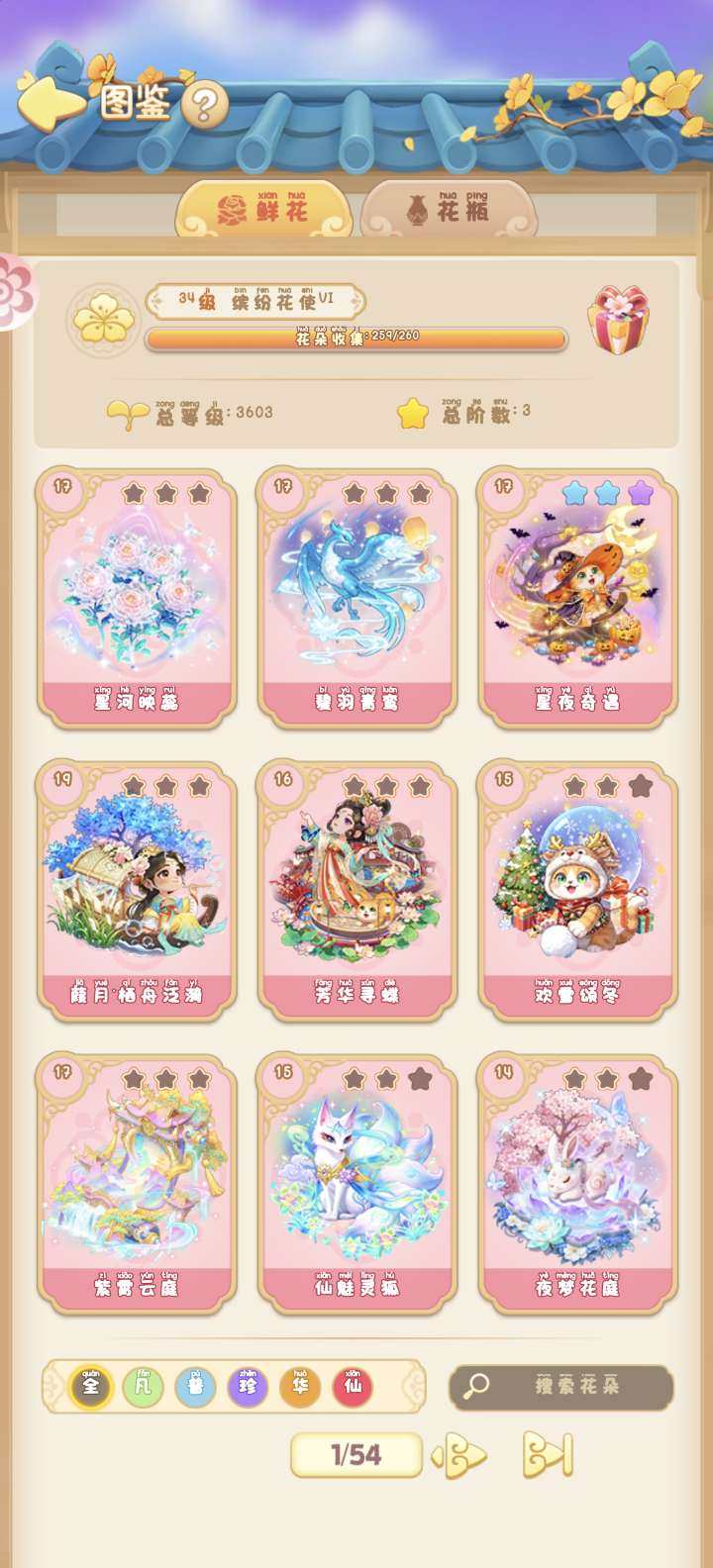Image resolution: width=713 pixels, height=1568 pixels.
Task: View the 欢雪颂冬 flower card
Action: pyautogui.click(x=577, y=891)
